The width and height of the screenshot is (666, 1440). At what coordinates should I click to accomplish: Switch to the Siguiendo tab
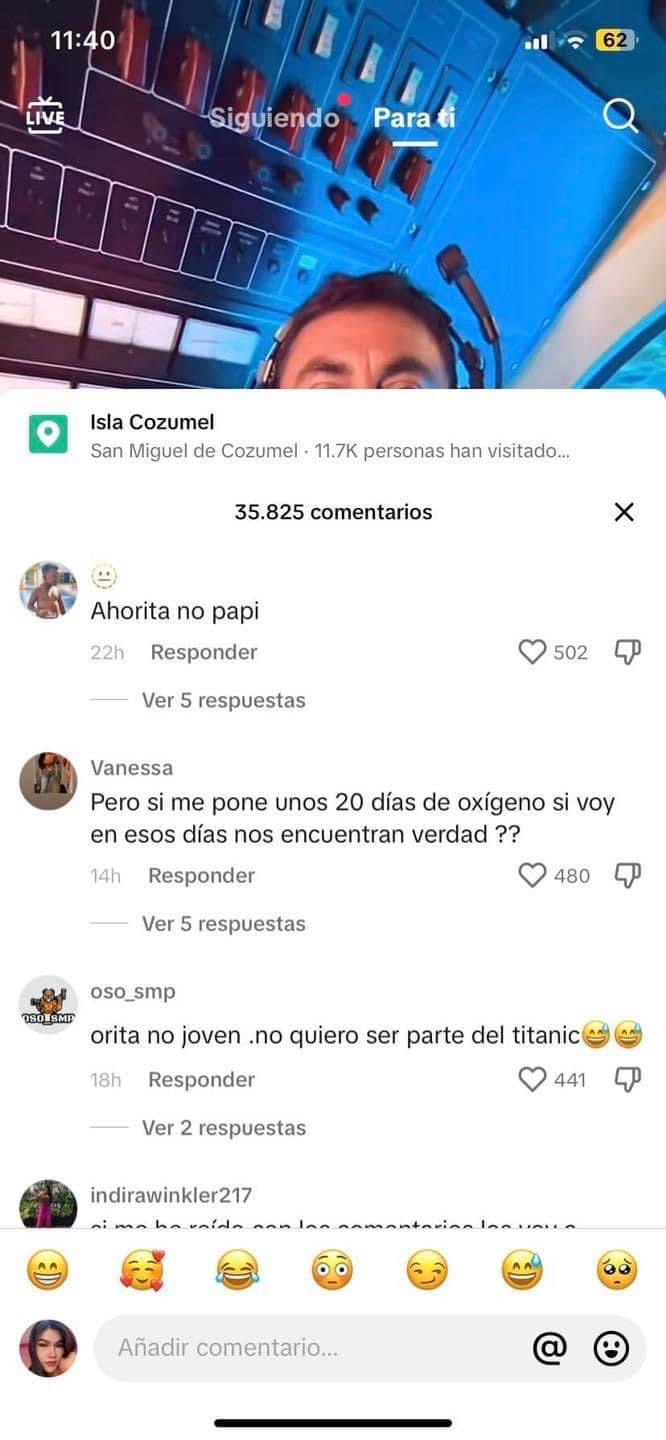[x=274, y=118]
